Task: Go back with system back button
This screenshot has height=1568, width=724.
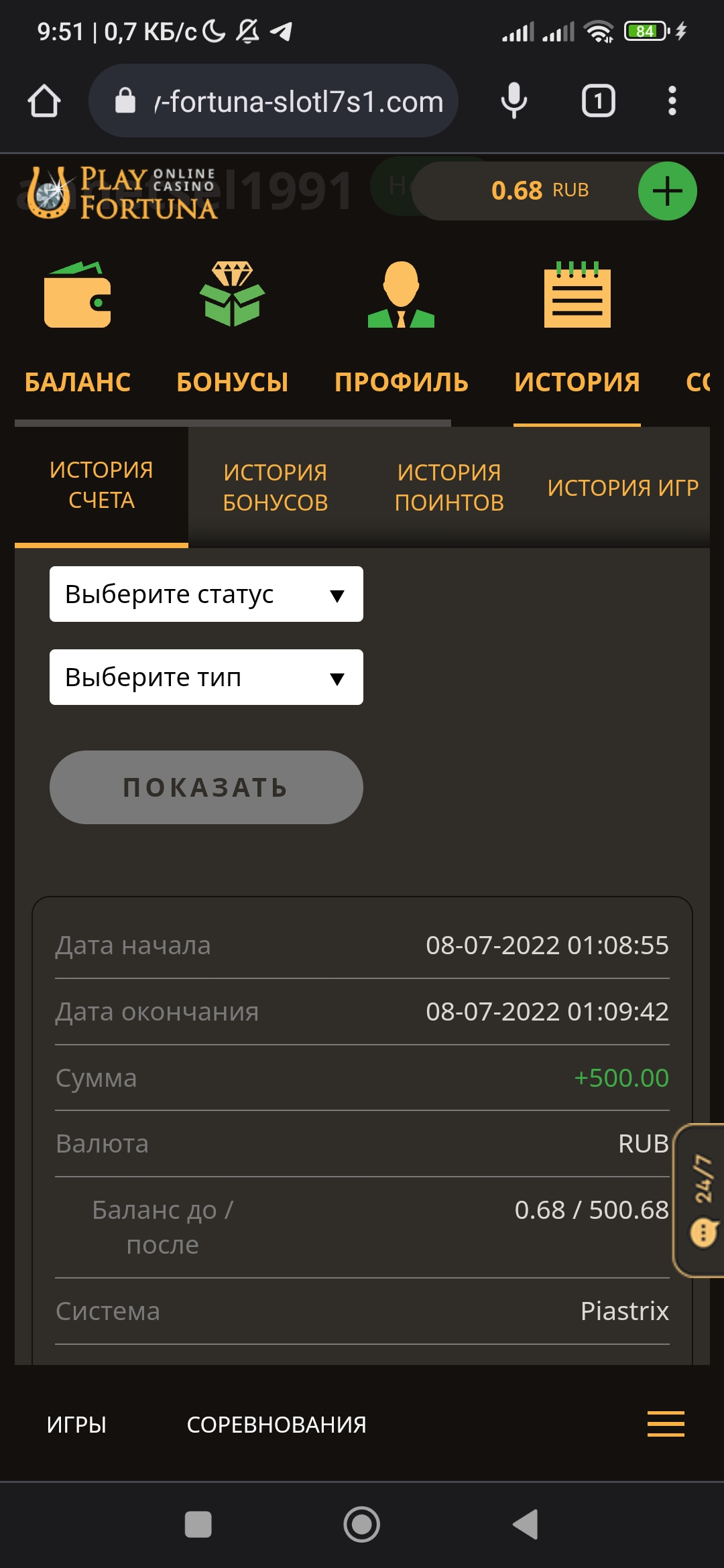Action: 526,1524
